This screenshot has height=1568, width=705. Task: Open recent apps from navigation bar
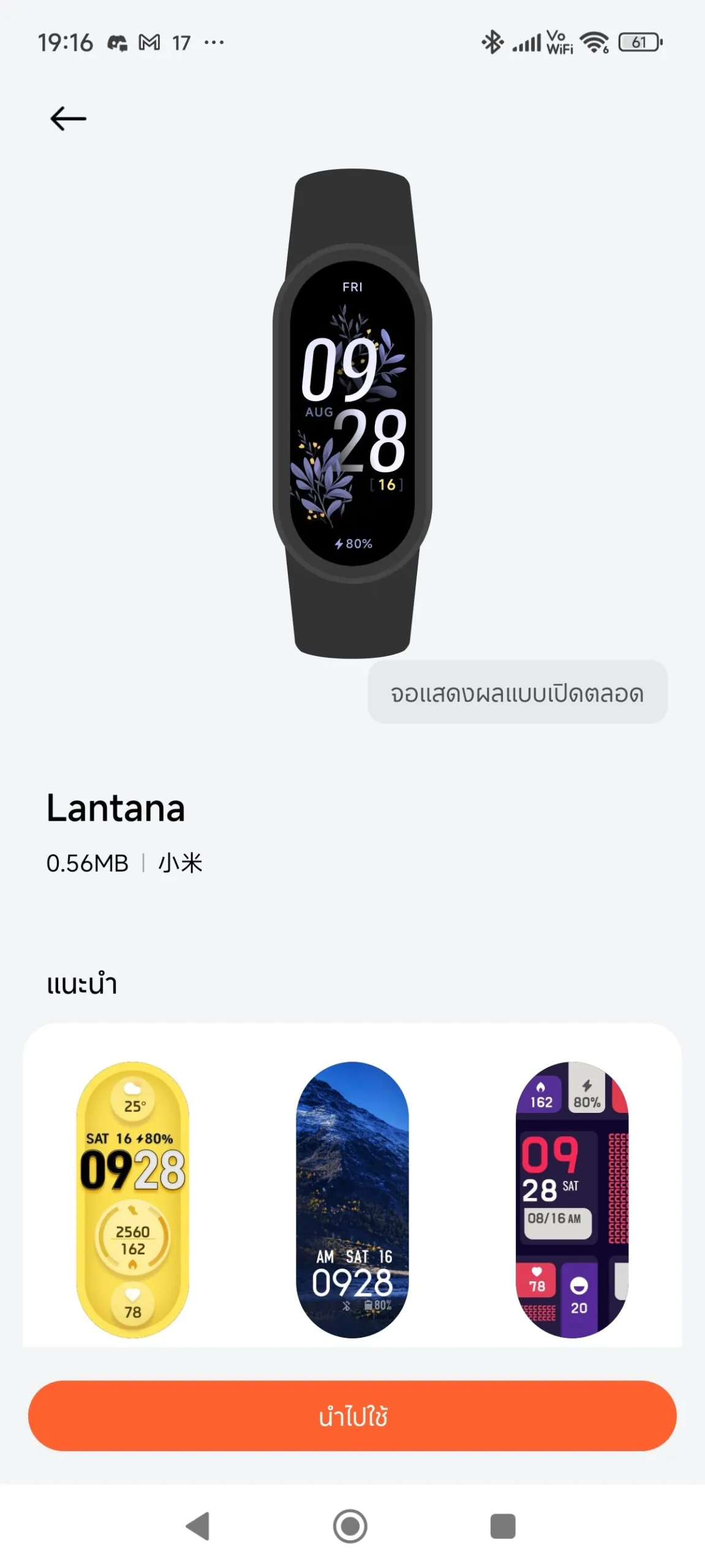point(503,1526)
